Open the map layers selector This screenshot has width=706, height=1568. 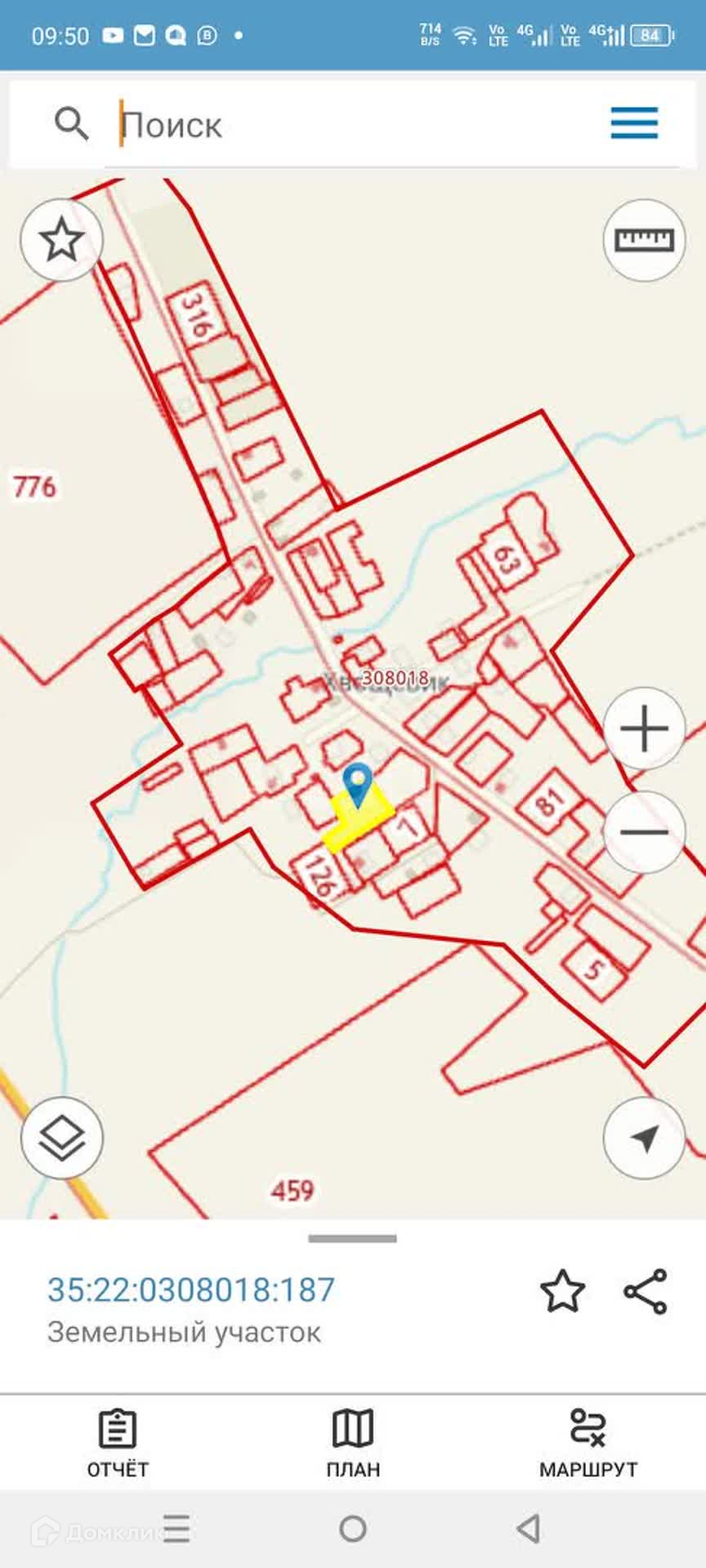coord(62,1138)
